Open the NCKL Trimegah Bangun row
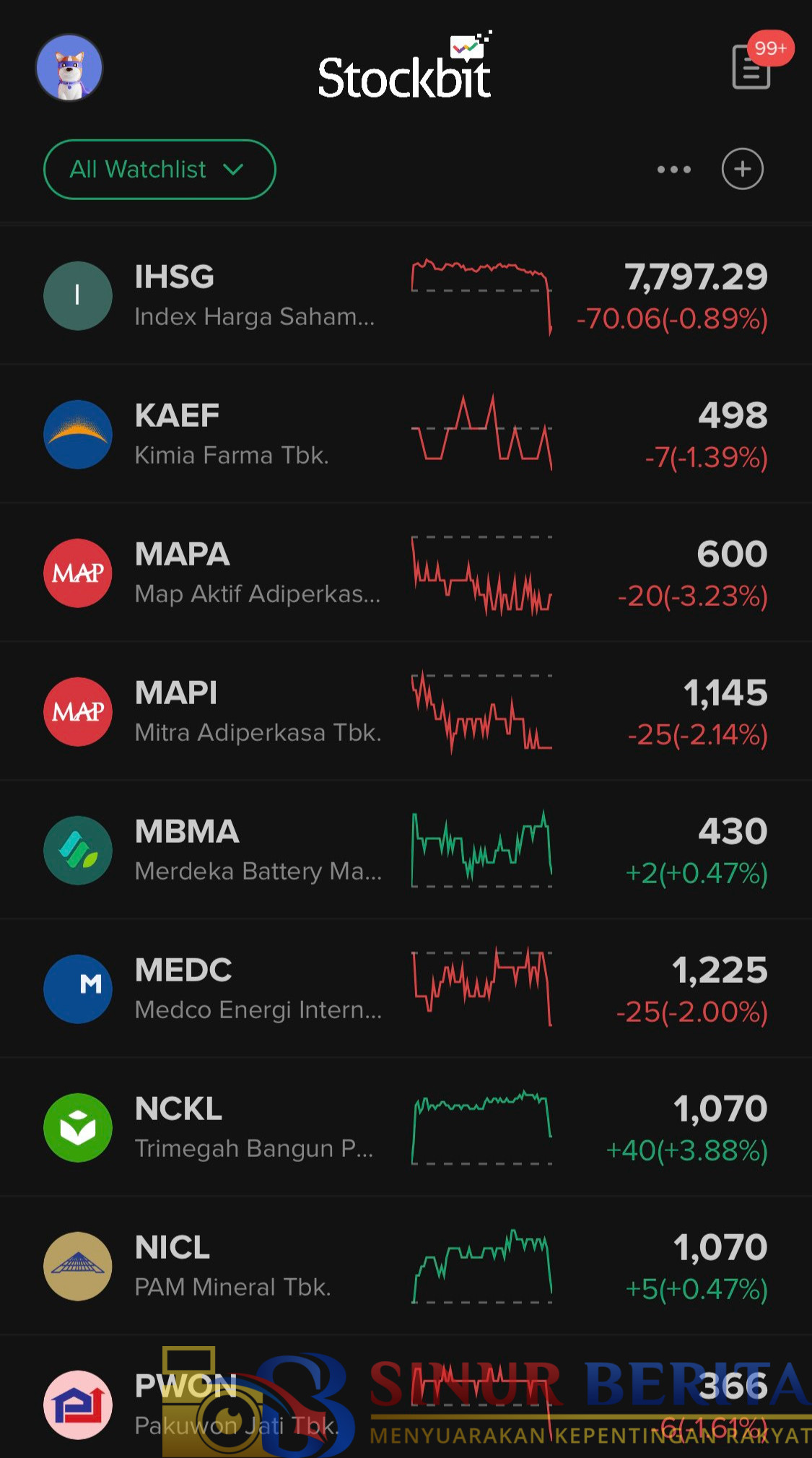 [404, 1128]
